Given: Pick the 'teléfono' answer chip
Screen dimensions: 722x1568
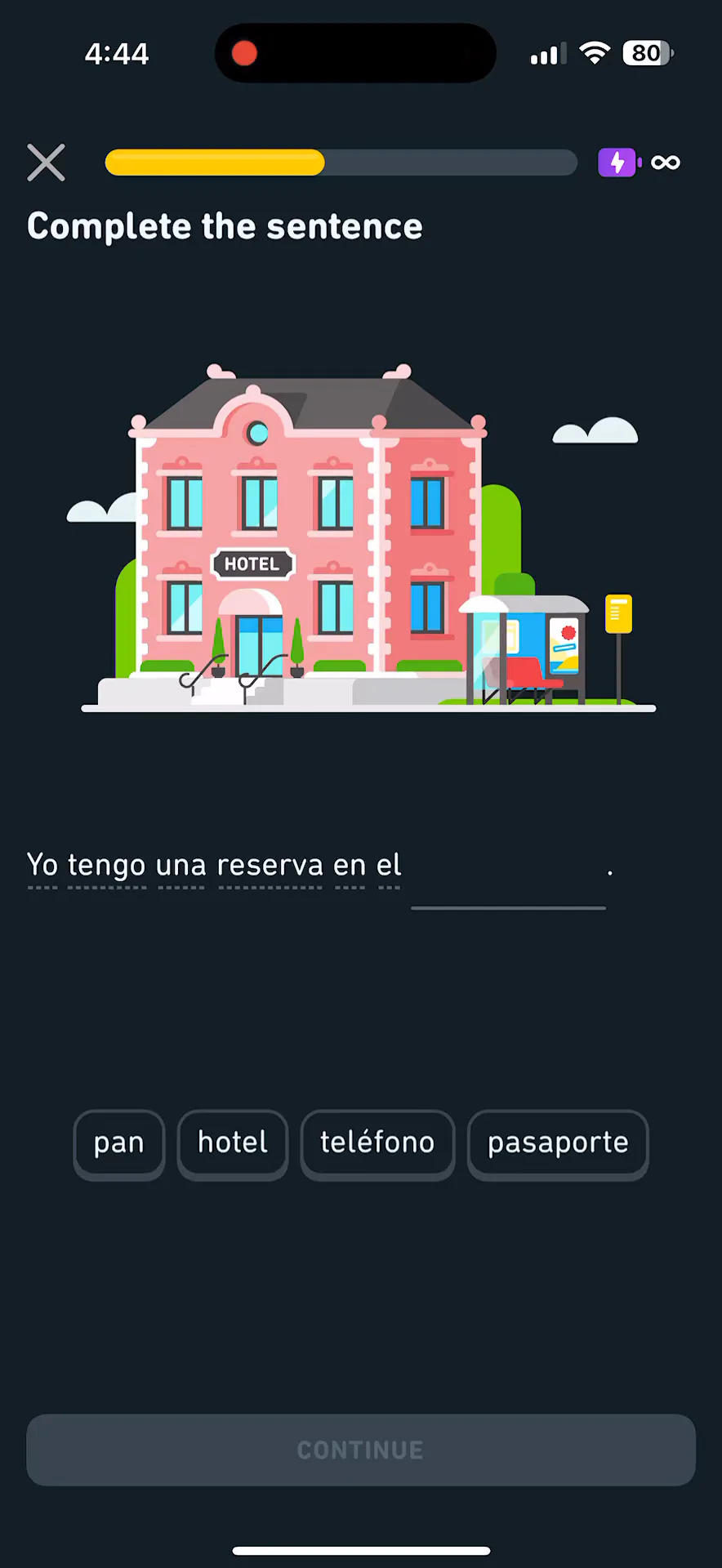Looking at the screenshot, I should pos(377,1143).
